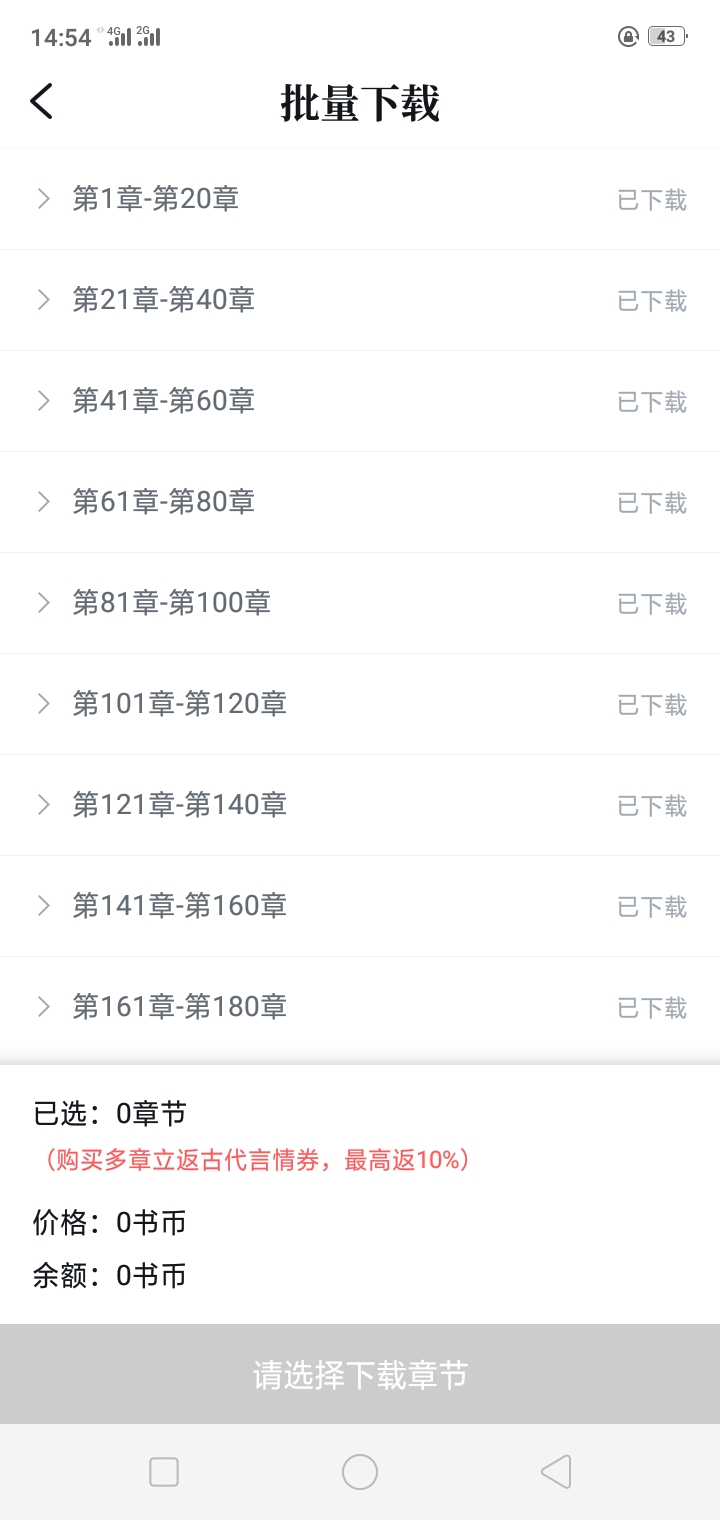Expand chapters 第141章-第160章
The image size is (720, 1520).
click(x=360, y=906)
